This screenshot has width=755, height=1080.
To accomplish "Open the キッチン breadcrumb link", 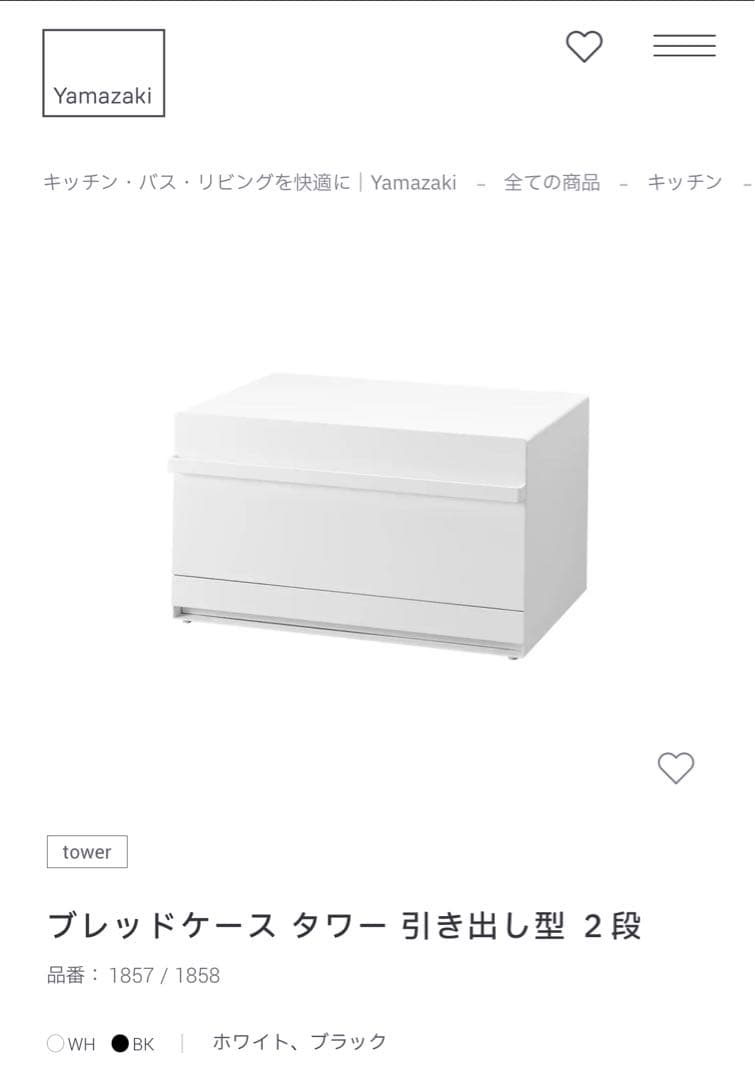I will [x=684, y=182].
